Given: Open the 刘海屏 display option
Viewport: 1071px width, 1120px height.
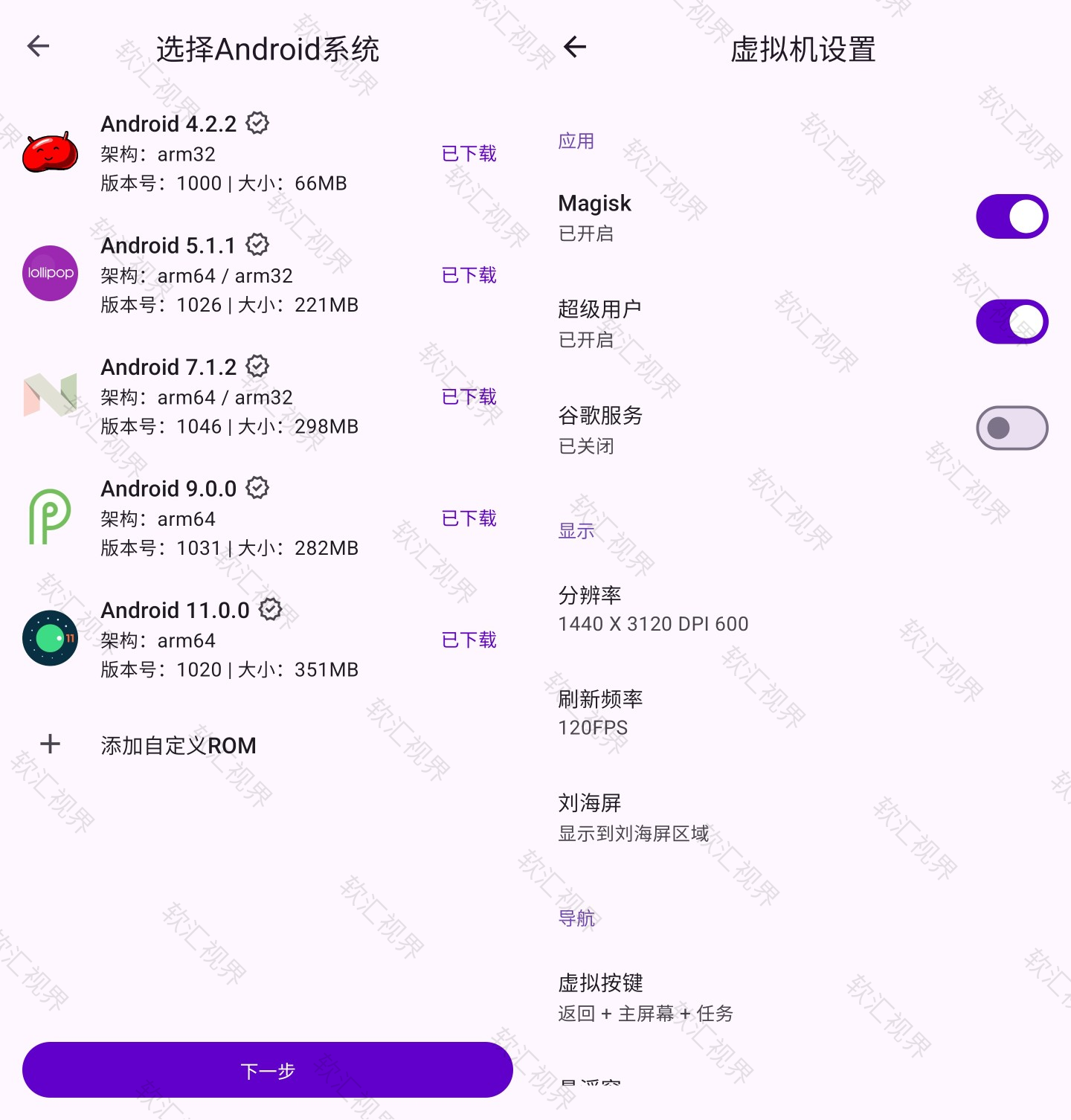Looking at the screenshot, I should click(633, 817).
